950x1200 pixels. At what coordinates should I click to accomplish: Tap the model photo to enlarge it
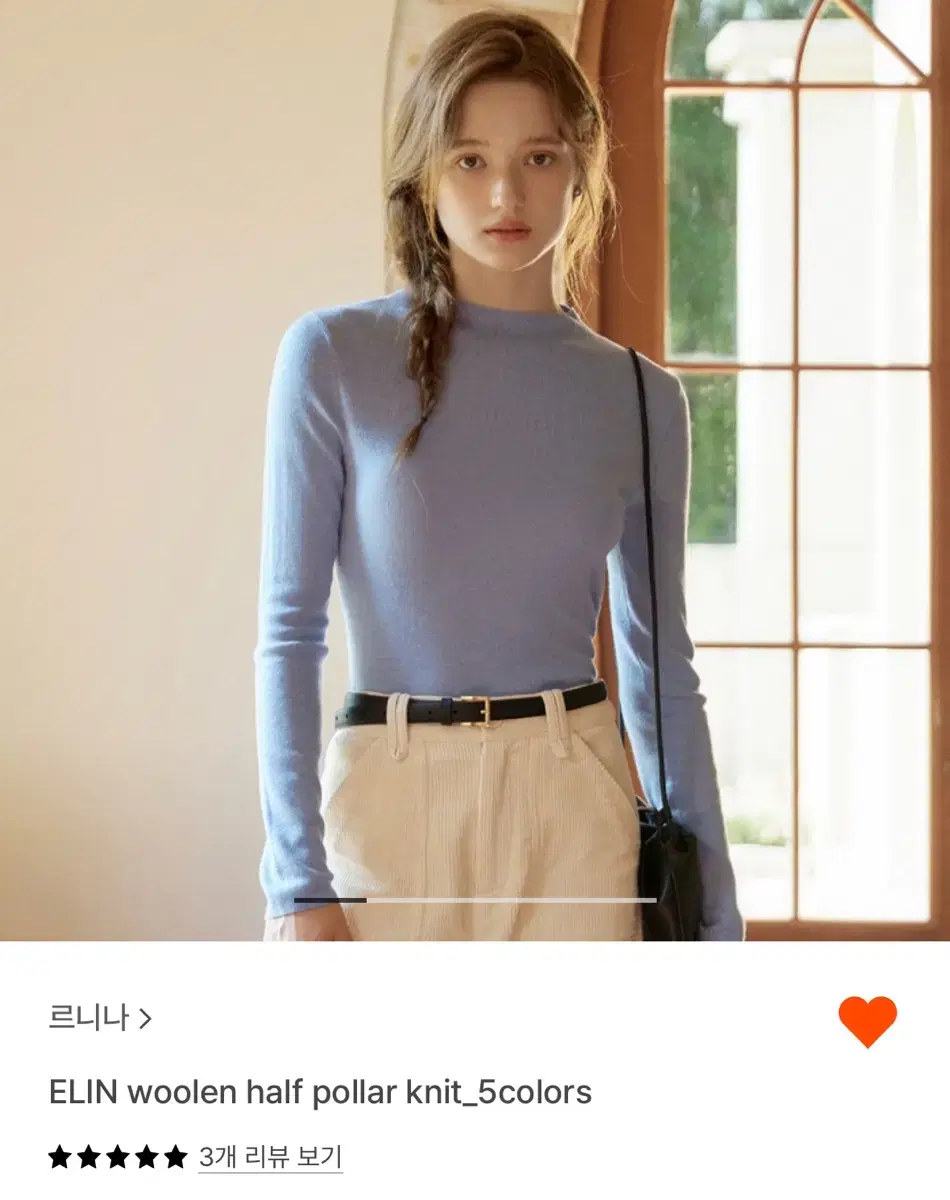pos(475,450)
